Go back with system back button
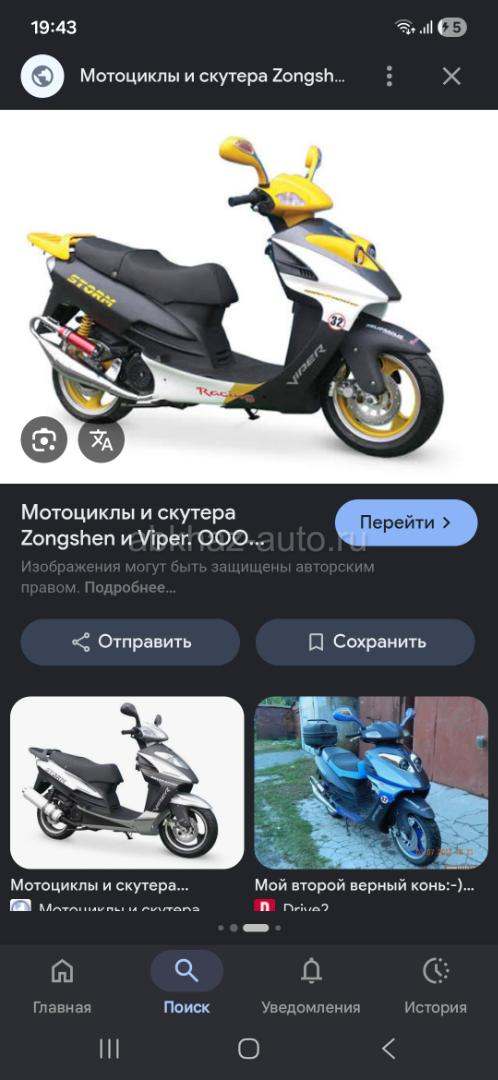Viewport: 498px width, 1080px height. coord(388,1049)
